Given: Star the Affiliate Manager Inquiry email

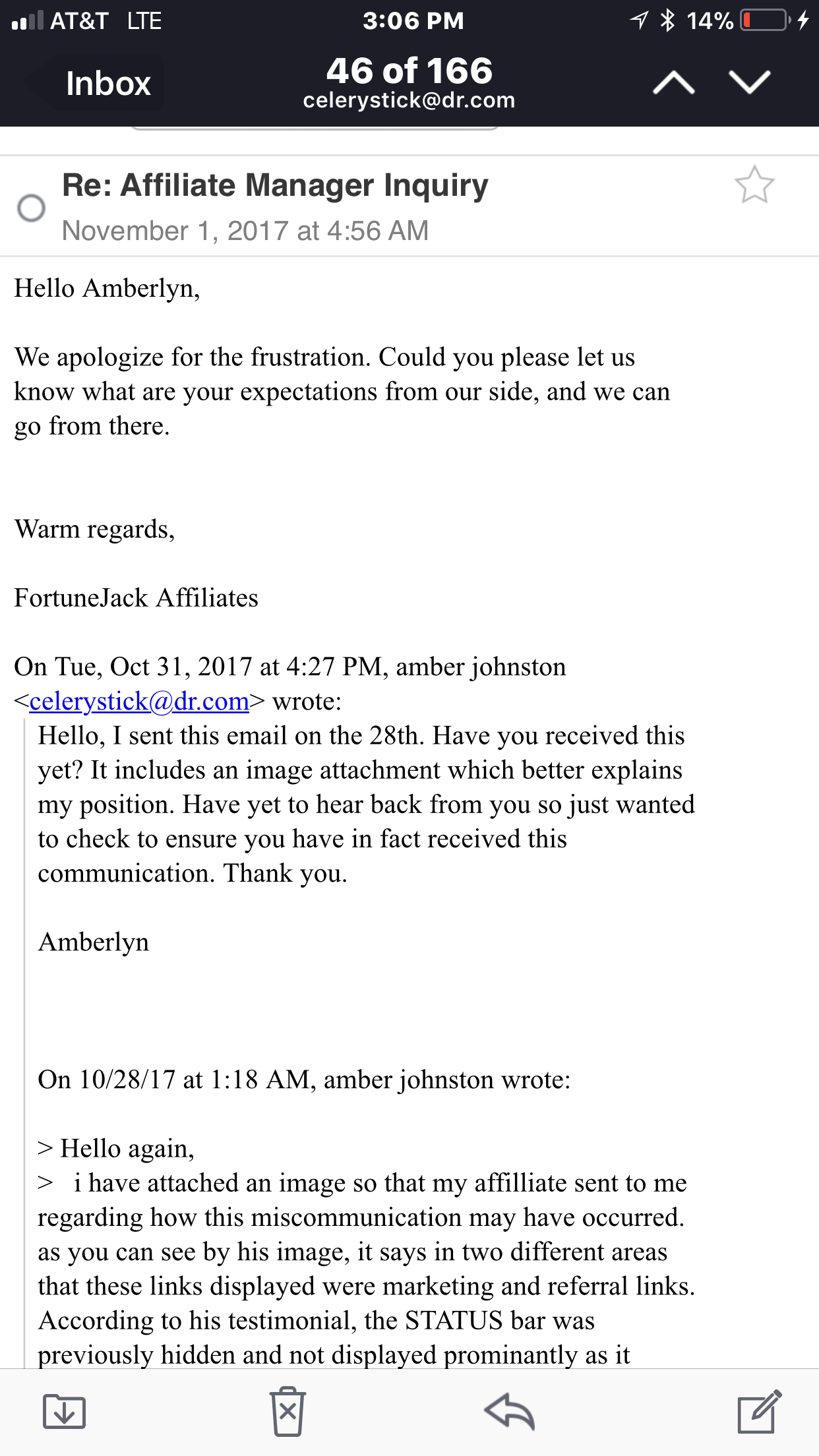Looking at the screenshot, I should pyautogui.click(x=754, y=185).
